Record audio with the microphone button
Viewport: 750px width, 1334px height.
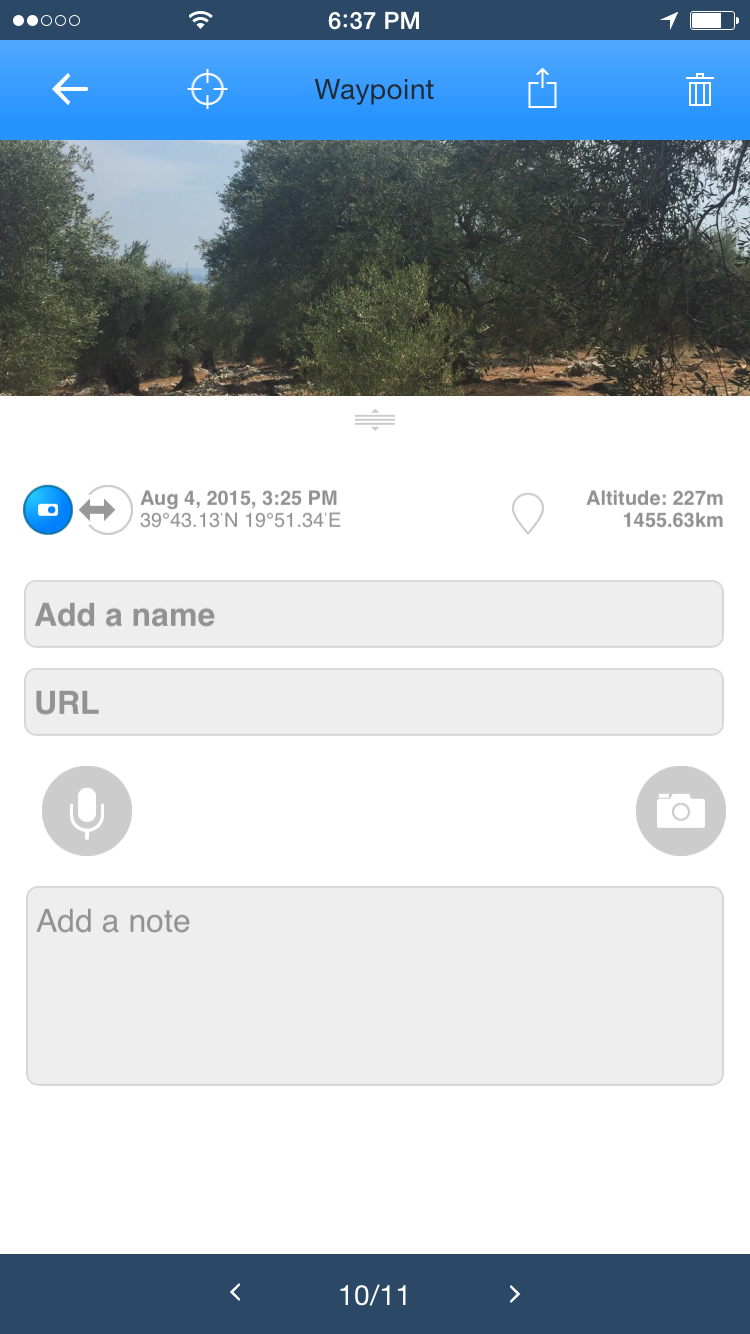click(87, 811)
